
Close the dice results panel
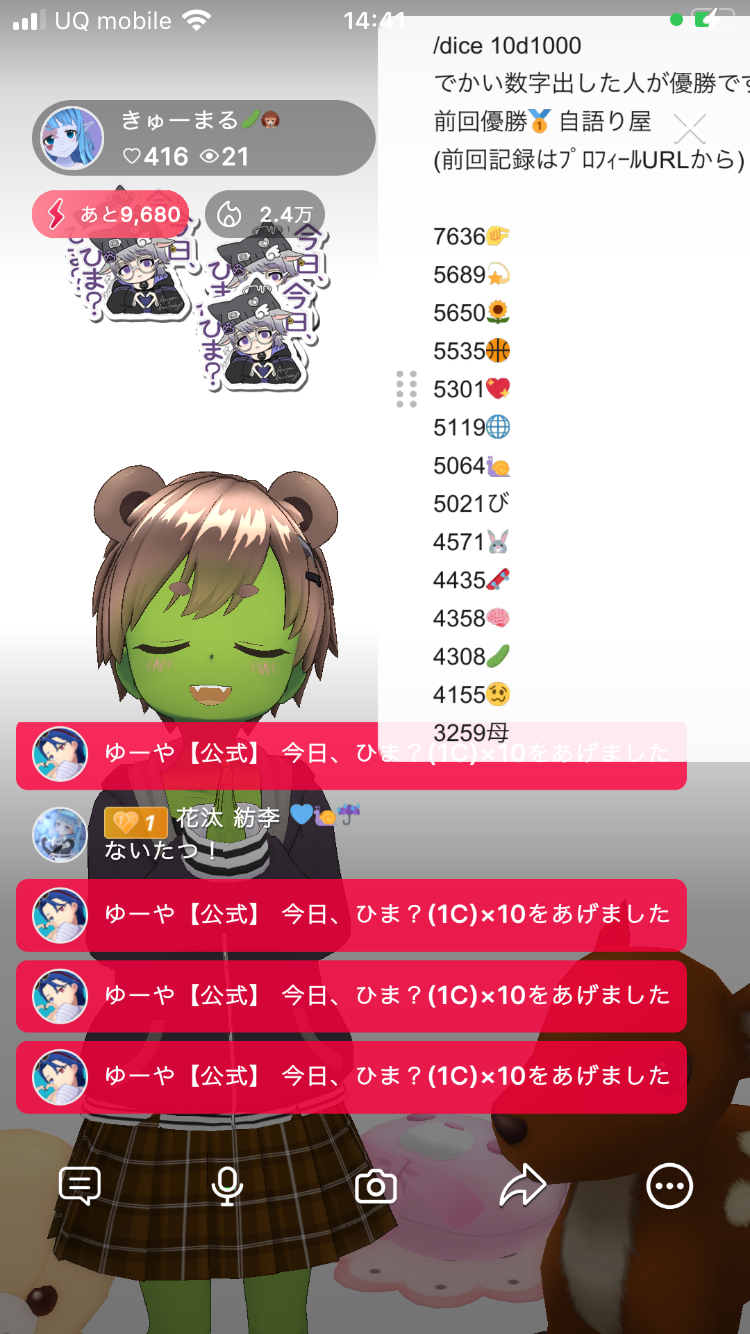pyautogui.click(x=690, y=129)
